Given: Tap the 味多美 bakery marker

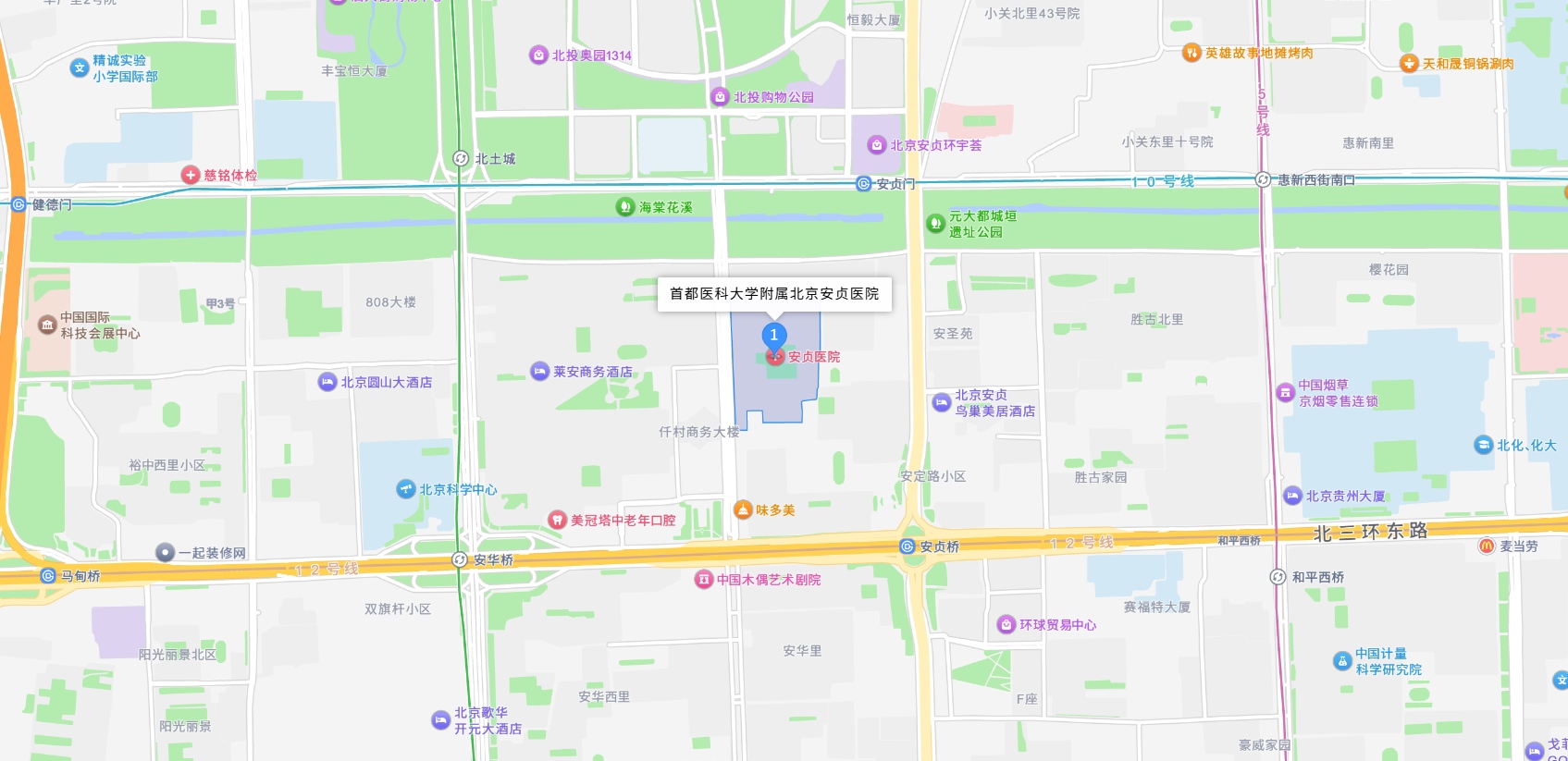Looking at the screenshot, I should coord(743,509).
